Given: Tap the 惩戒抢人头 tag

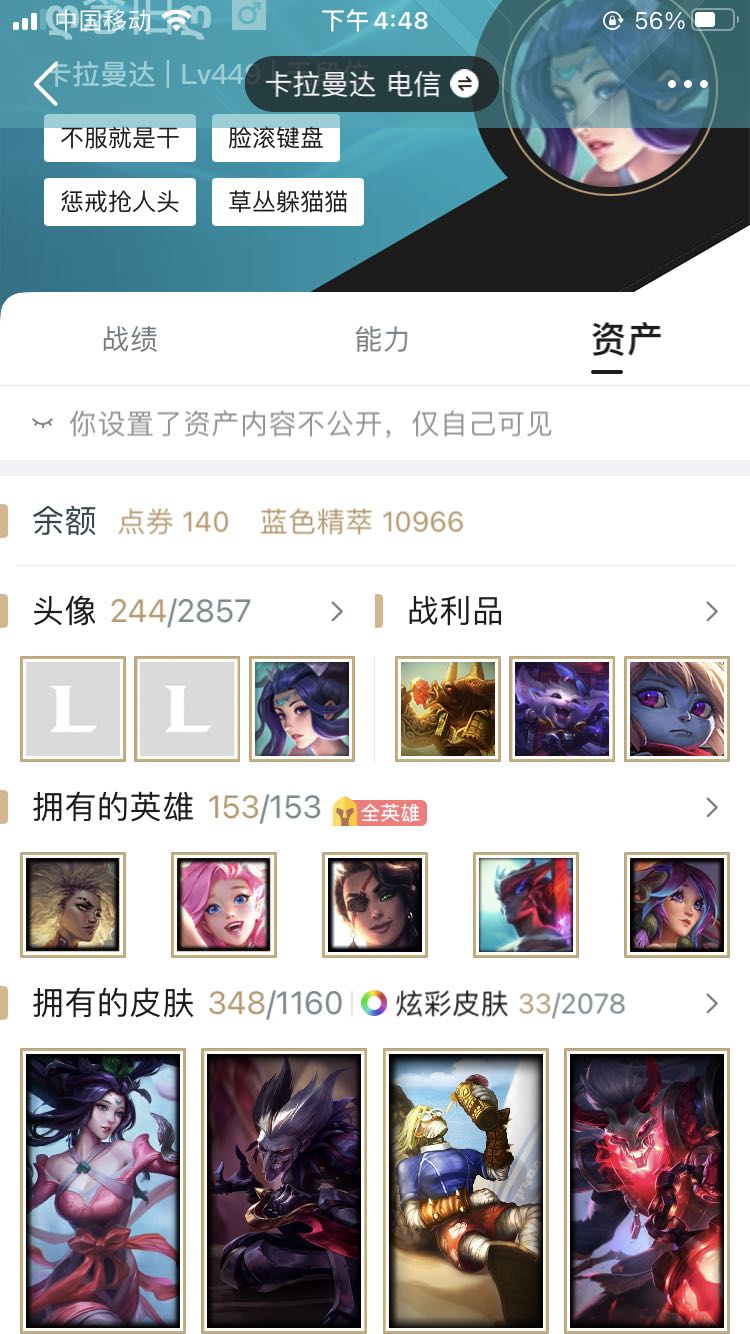Looking at the screenshot, I should (x=120, y=202).
